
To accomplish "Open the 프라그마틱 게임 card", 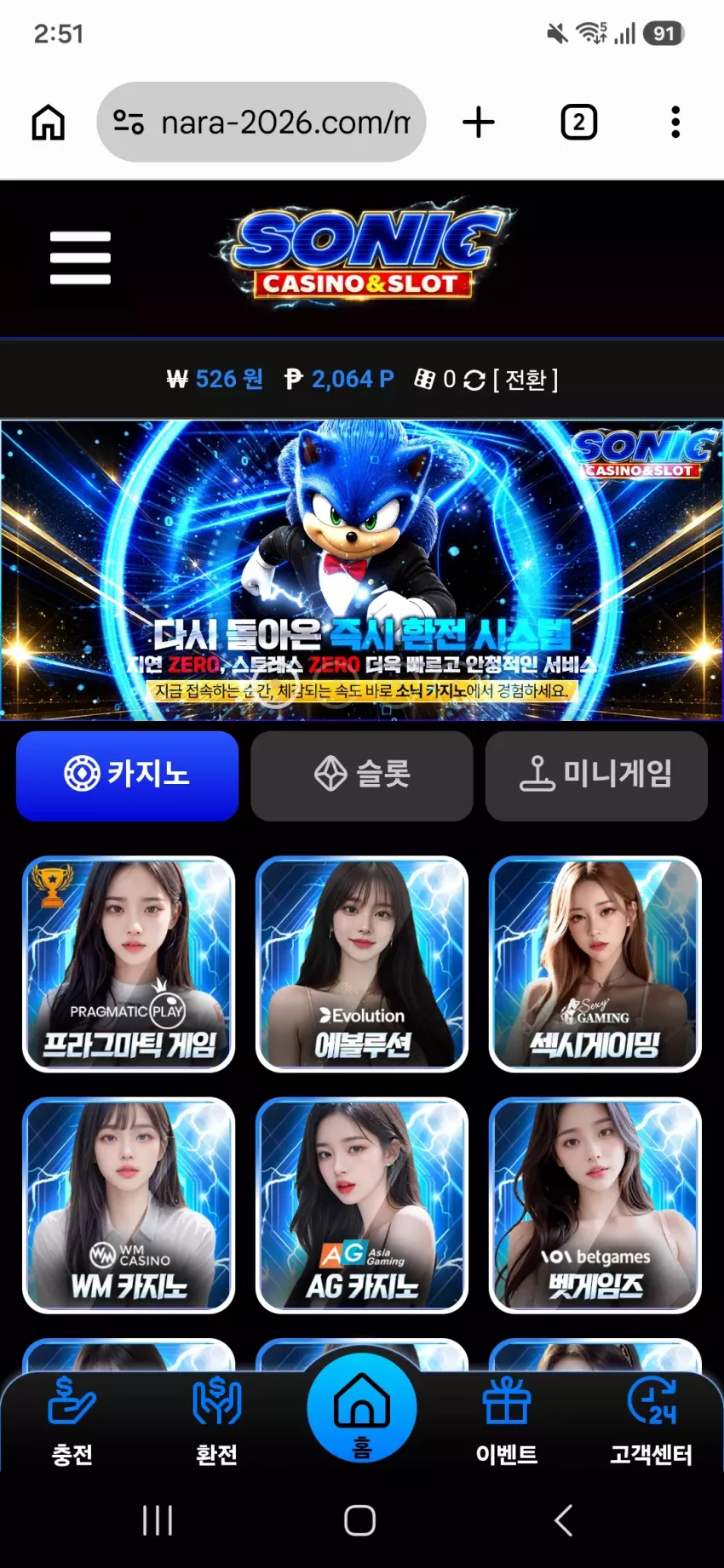I will 129,964.
